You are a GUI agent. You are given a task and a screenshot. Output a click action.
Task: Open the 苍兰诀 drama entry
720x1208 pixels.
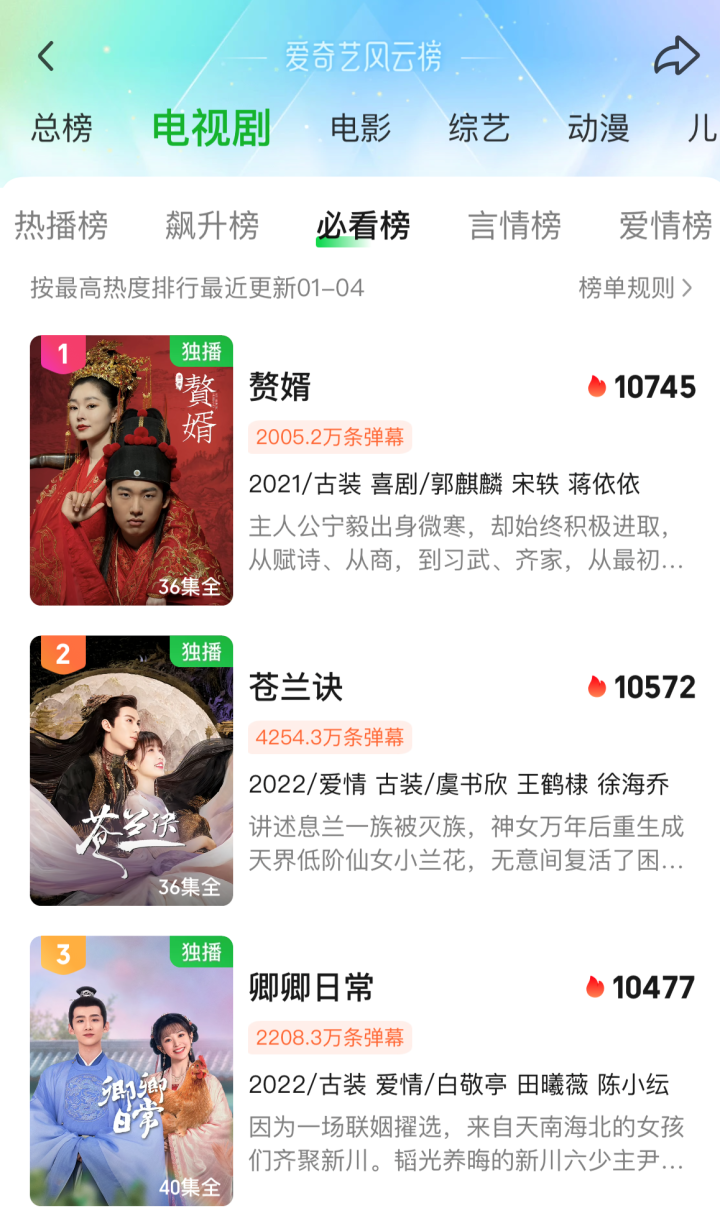point(296,687)
